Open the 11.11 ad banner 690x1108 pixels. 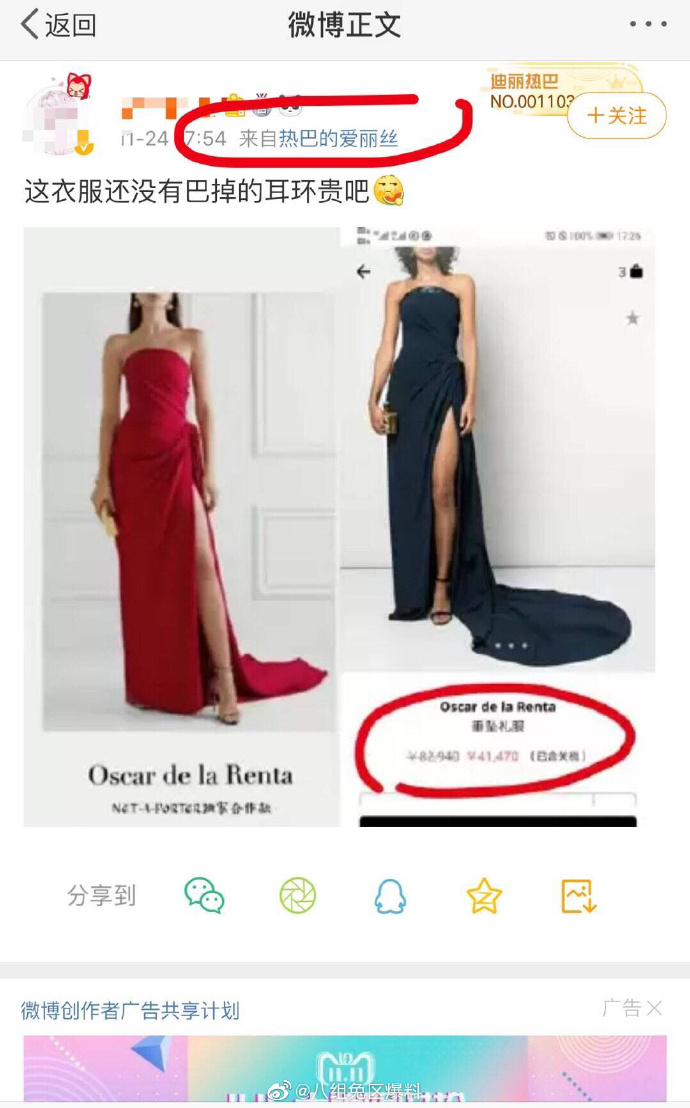click(x=344, y=1070)
